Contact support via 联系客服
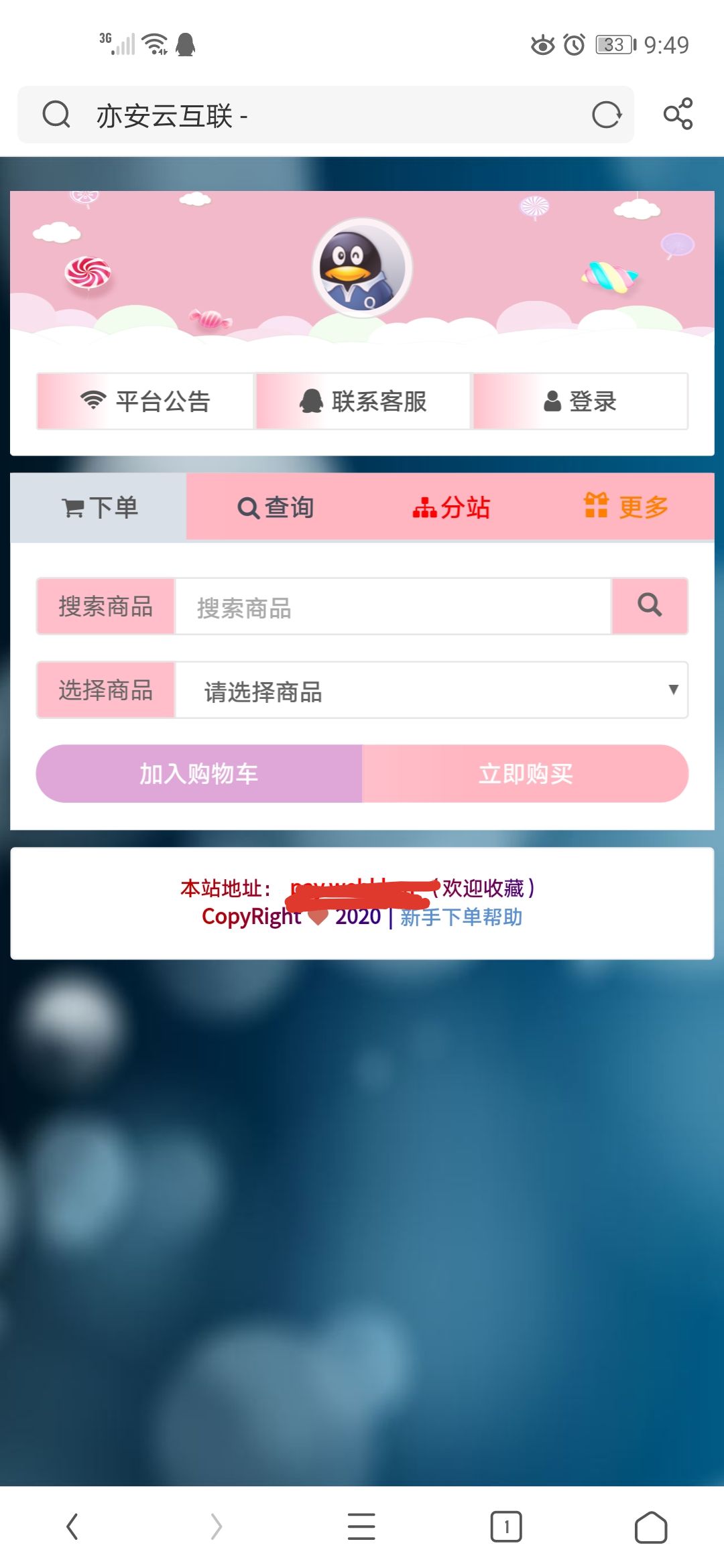This screenshot has height=1568, width=724. (x=363, y=401)
